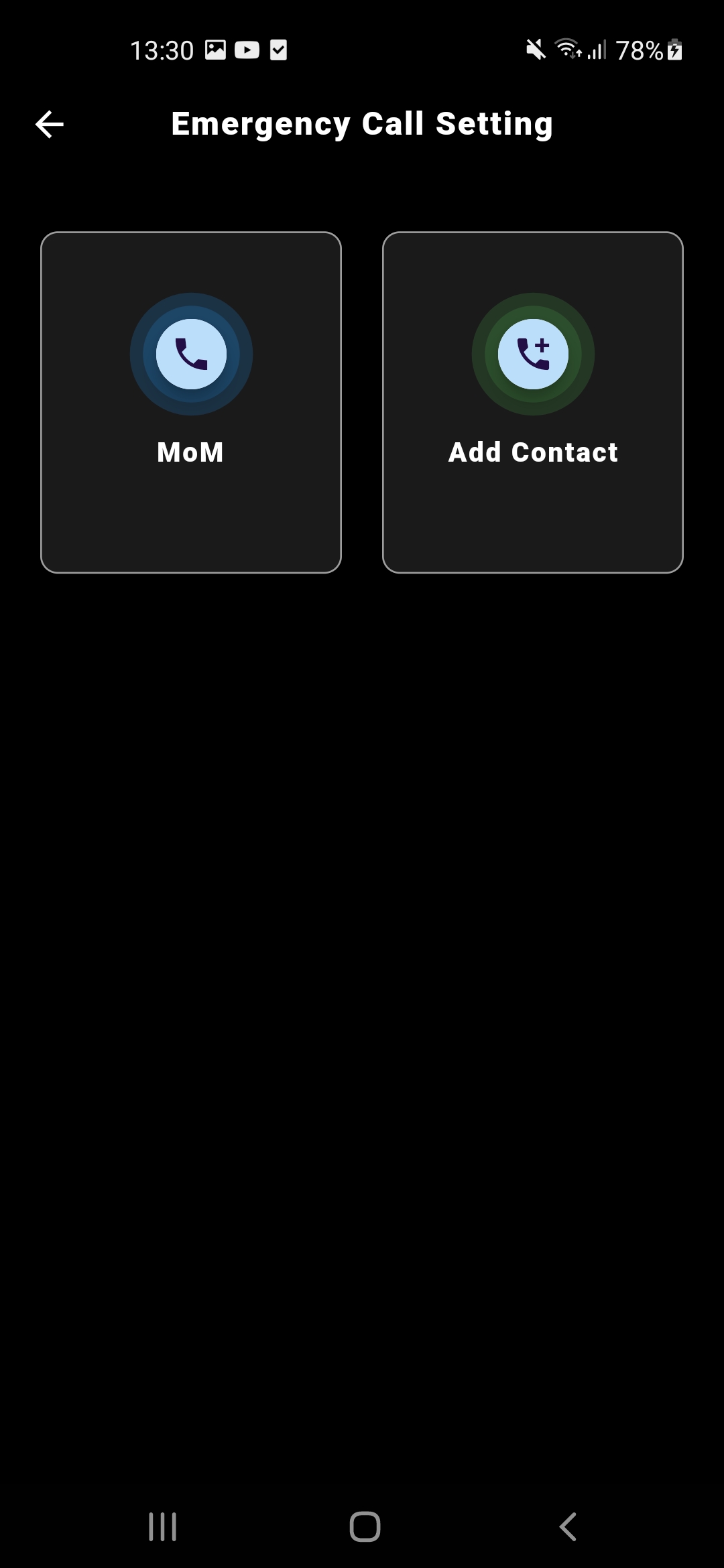The width and height of the screenshot is (724, 1568).
Task: Tap the Add Contact card
Action: [533, 402]
